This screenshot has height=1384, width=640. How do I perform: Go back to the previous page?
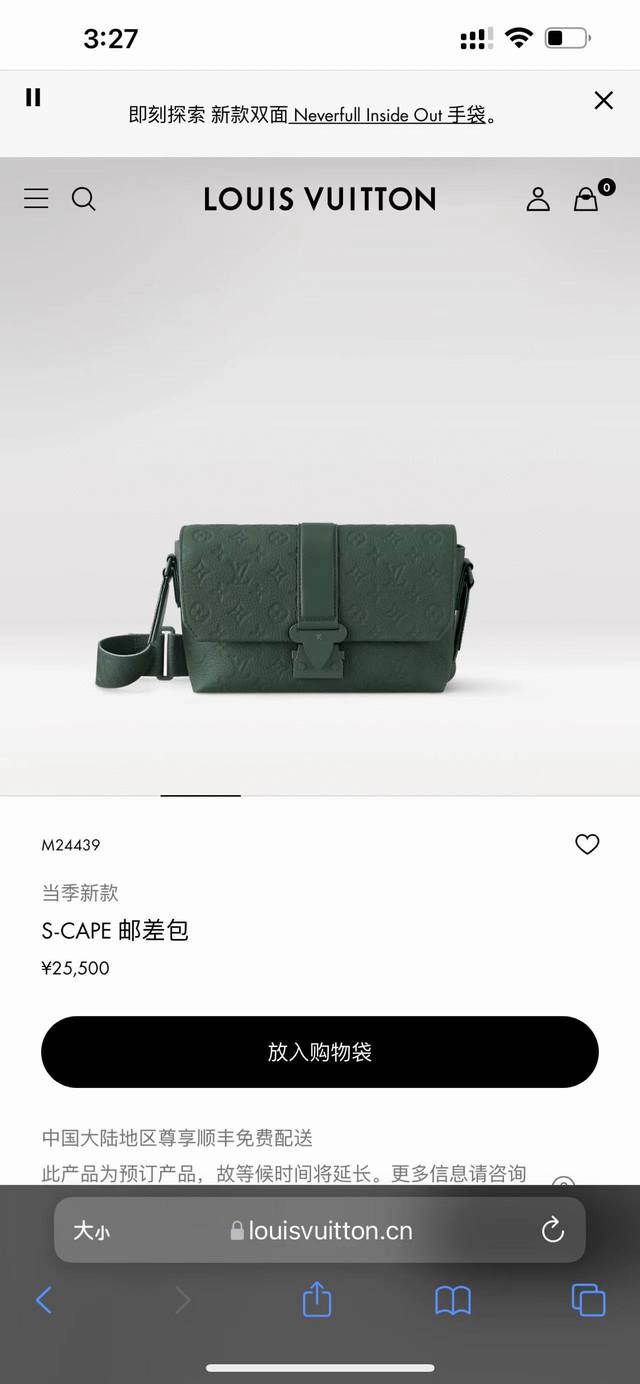44,1300
